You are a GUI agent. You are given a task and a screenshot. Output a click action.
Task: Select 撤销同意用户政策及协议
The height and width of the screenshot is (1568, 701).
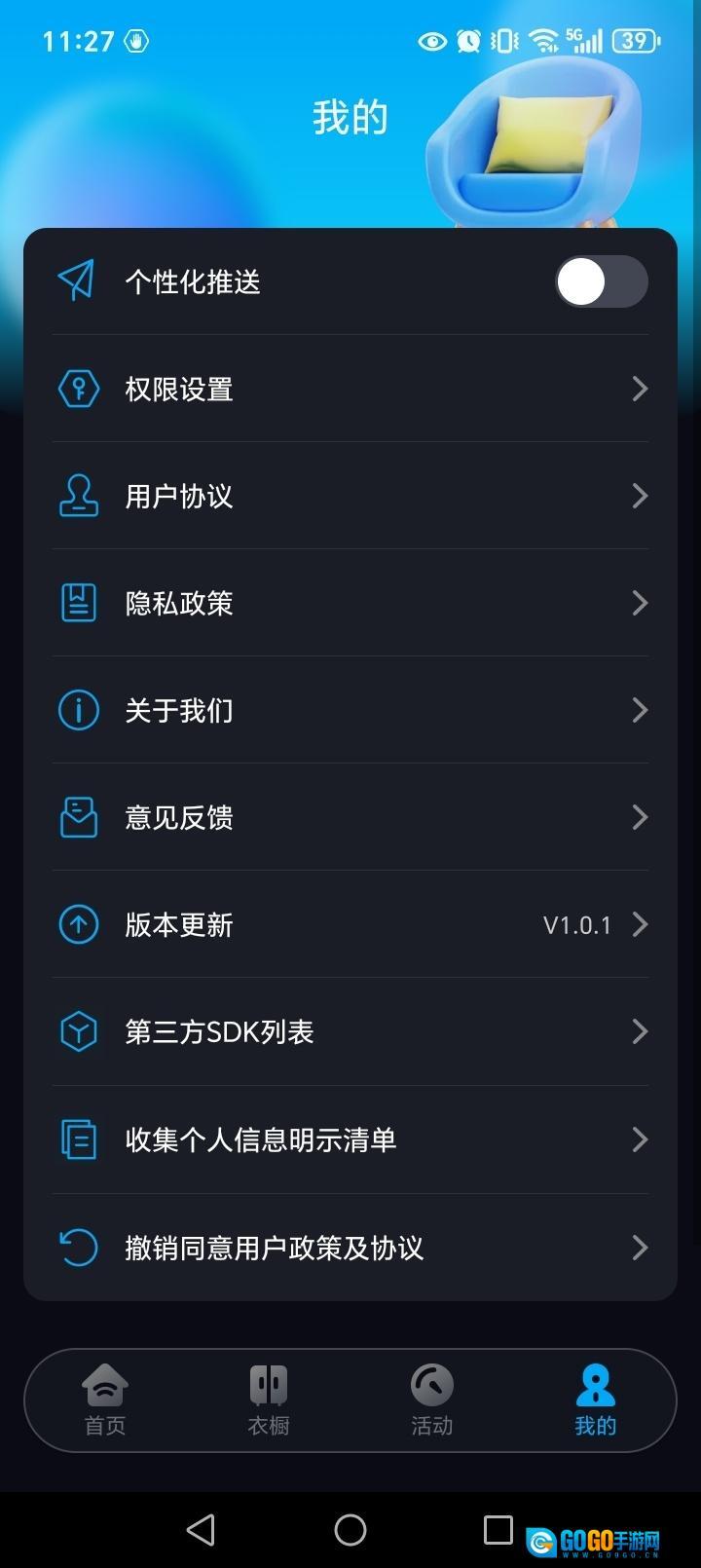click(350, 1248)
